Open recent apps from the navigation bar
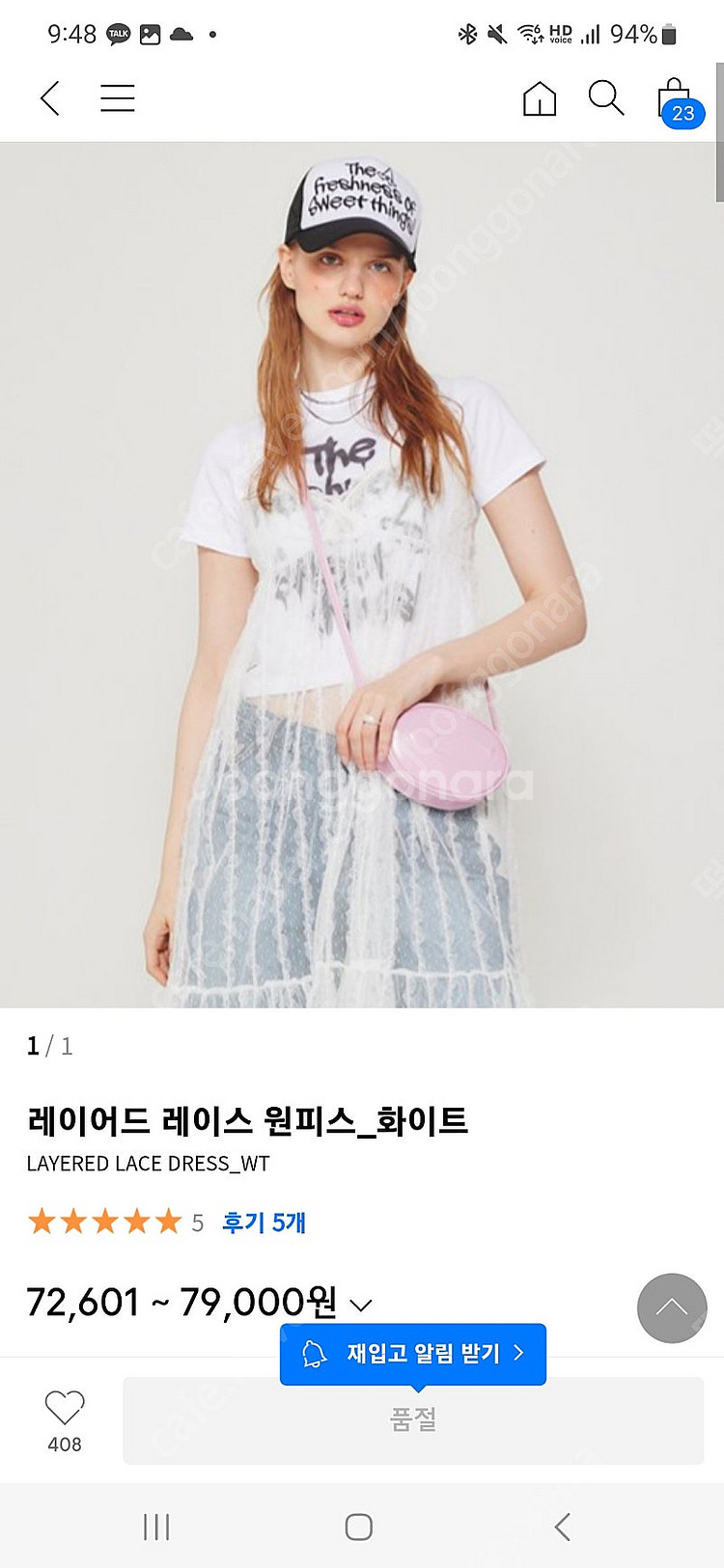Screen dimensions: 724x1568 click(156, 1527)
